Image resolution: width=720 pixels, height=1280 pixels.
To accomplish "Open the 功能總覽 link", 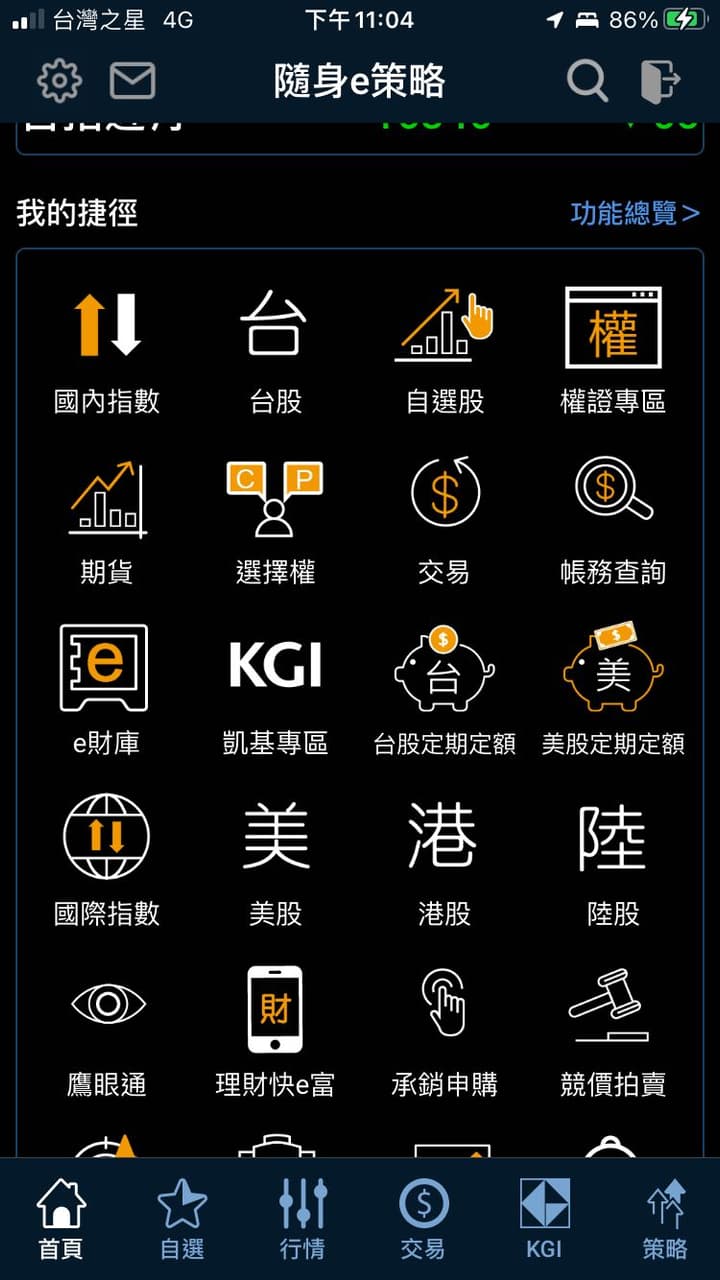I will [635, 213].
